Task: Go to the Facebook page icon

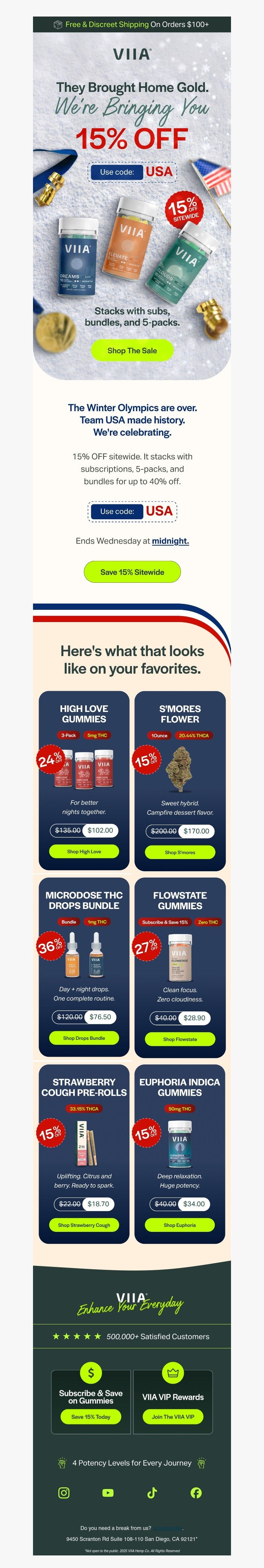Action: point(196,1492)
